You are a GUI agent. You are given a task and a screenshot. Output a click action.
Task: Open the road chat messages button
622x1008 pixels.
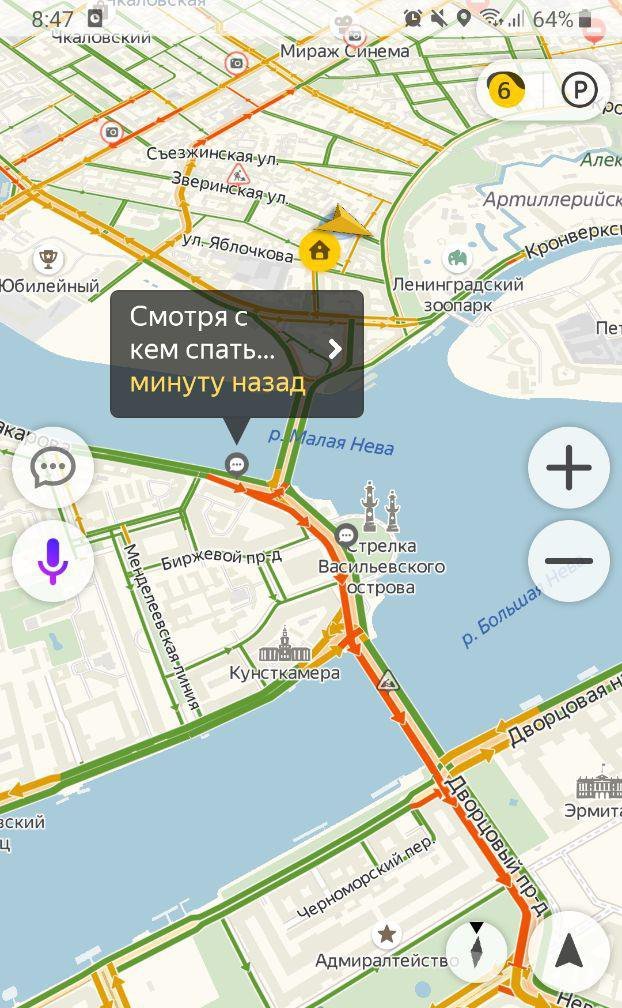tap(53, 468)
